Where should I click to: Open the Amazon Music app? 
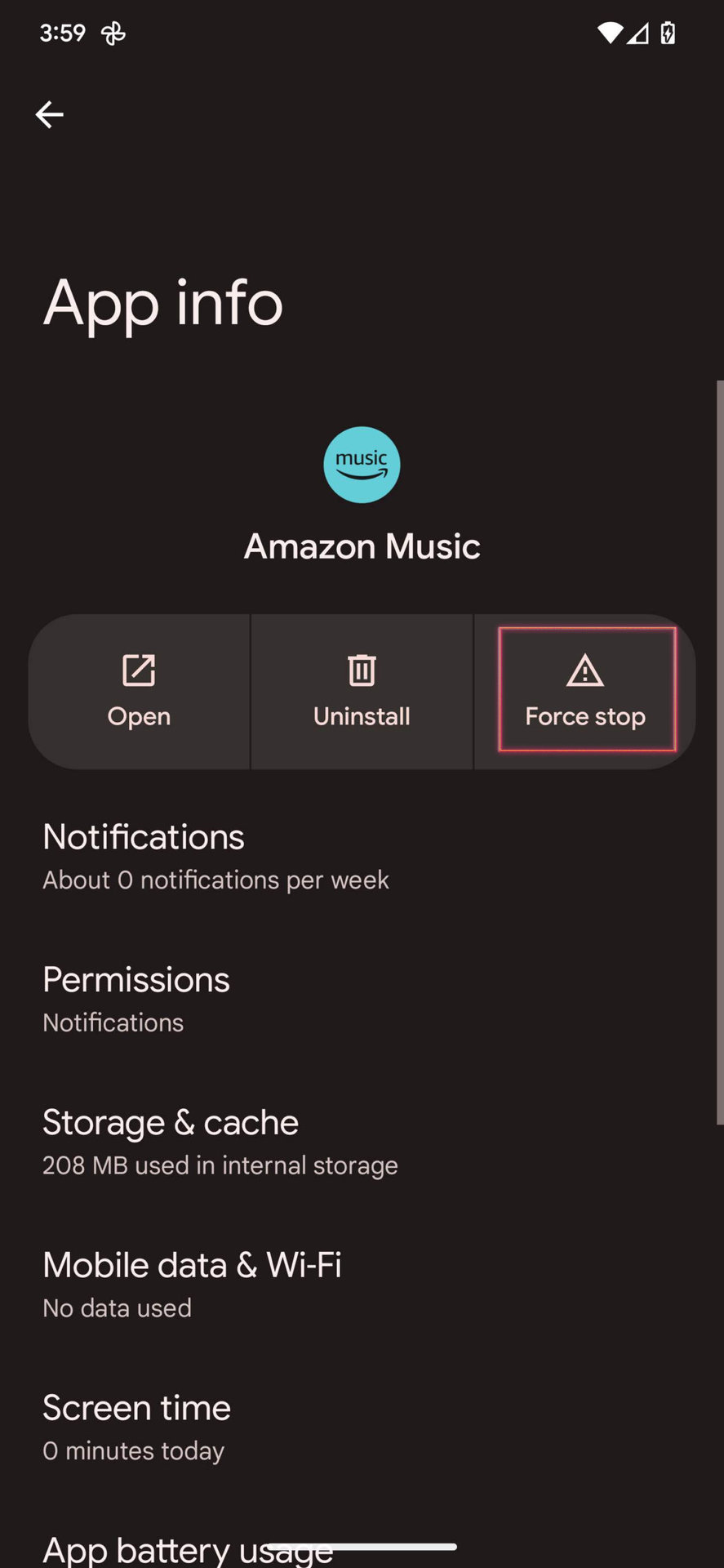click(139, 691)
